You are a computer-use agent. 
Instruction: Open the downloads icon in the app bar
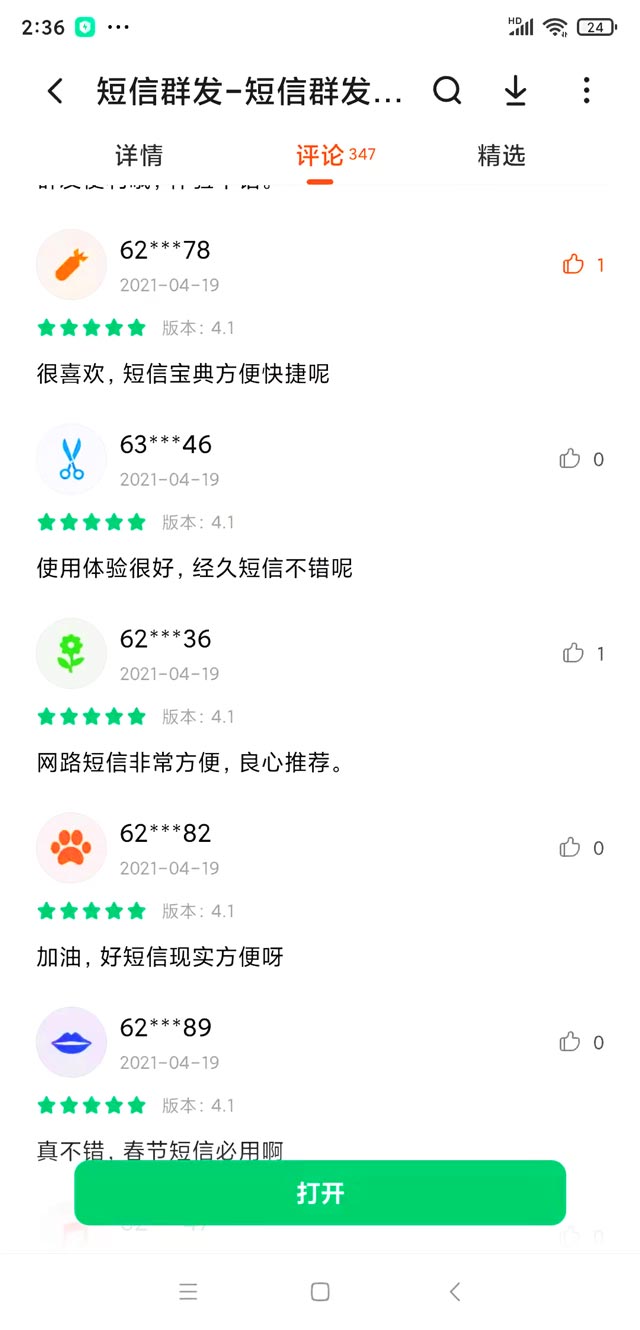click(515, 91)
